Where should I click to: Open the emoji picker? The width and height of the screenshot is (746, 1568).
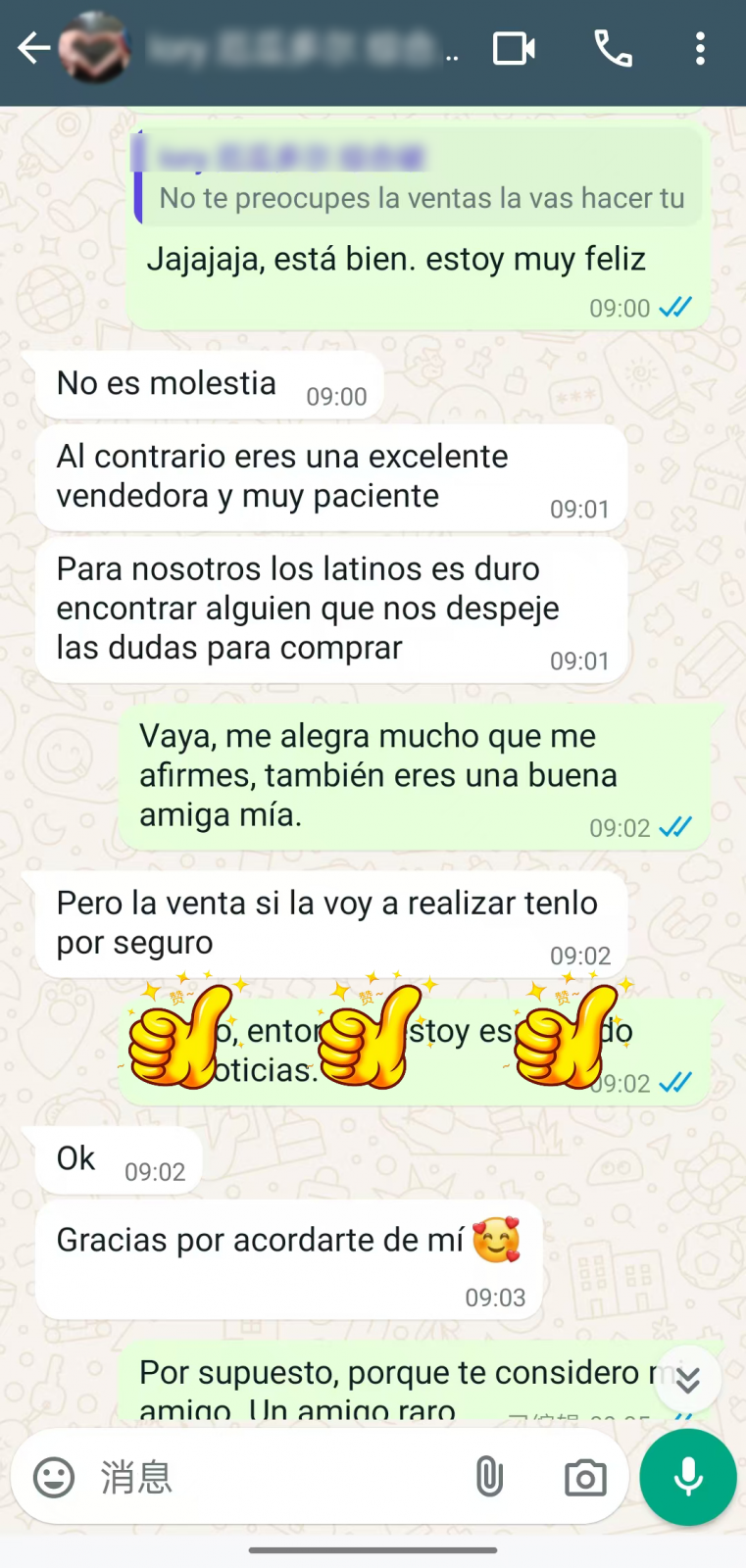(x=54, y=1477)
